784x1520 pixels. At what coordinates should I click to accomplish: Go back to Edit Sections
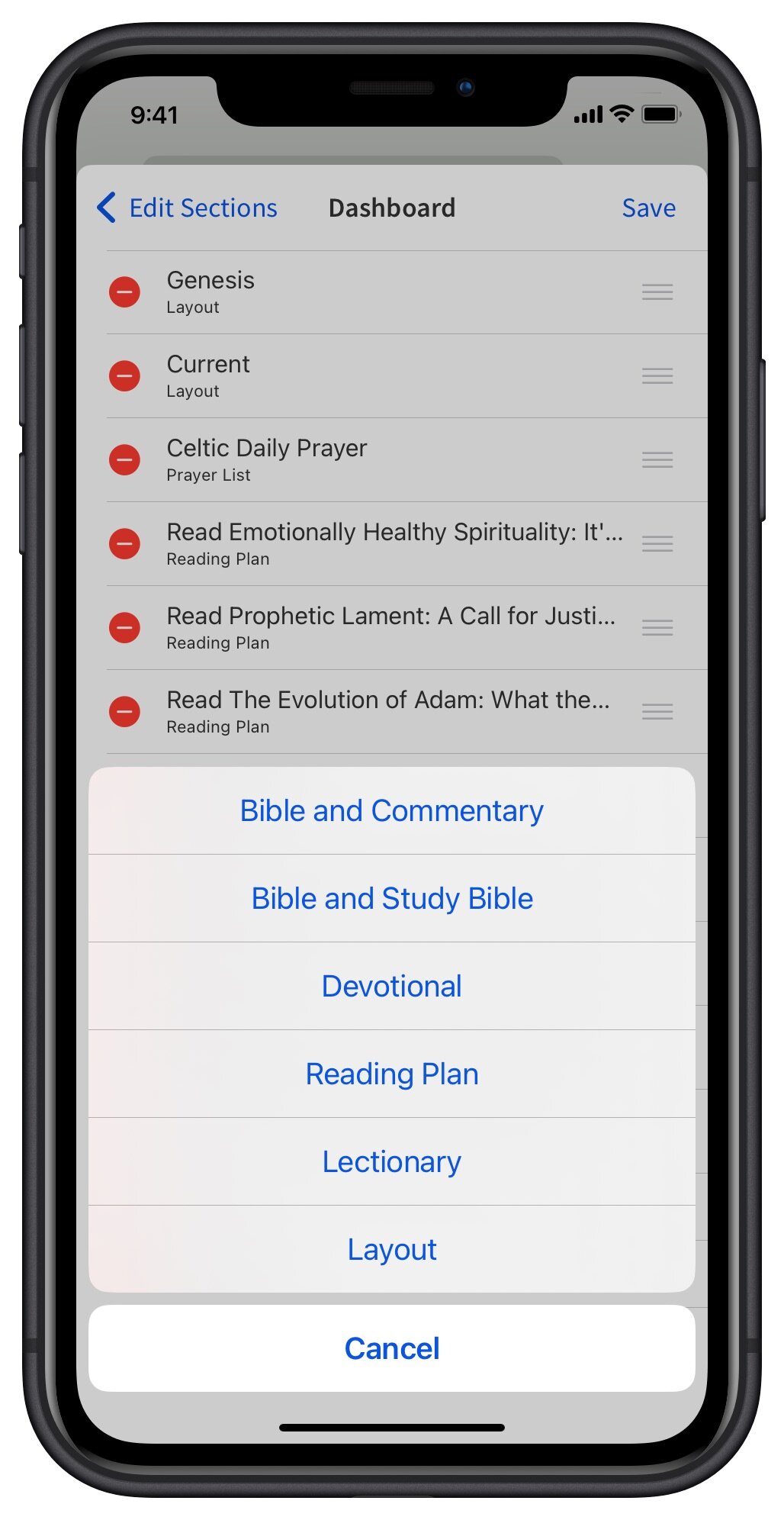pyautogui.click(x=188, y=208)
